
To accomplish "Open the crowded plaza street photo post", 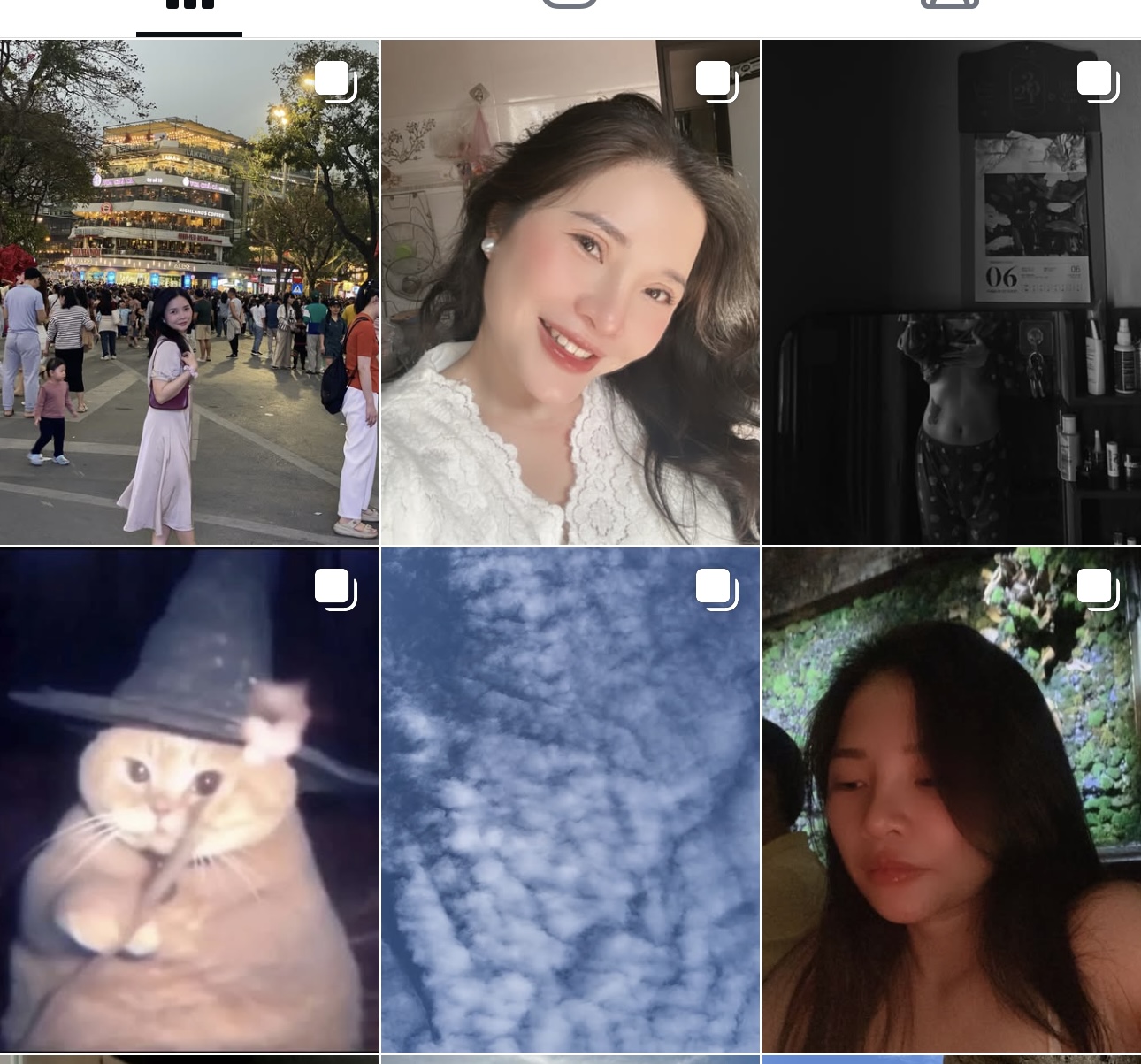I will click(189, 292).
